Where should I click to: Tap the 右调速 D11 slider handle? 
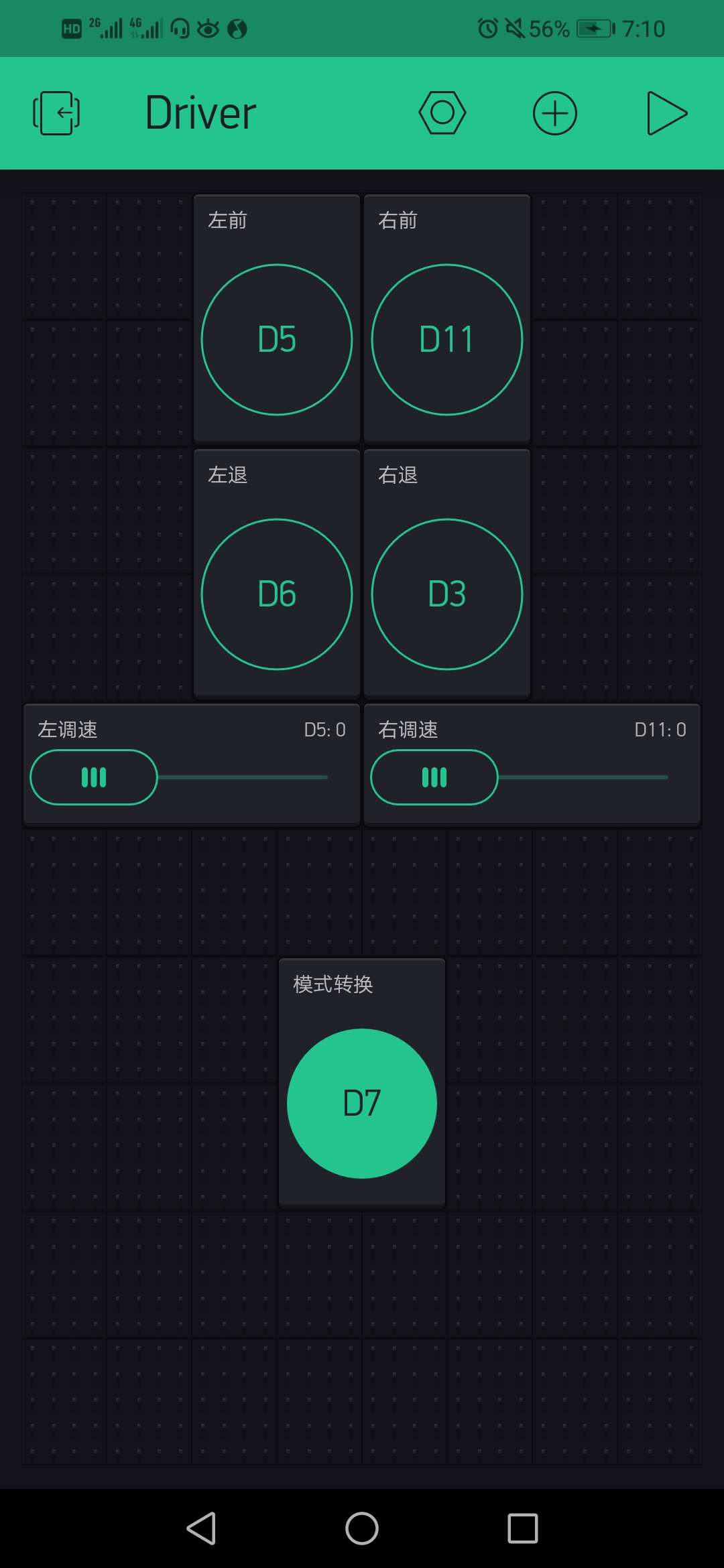click(434, 777)
